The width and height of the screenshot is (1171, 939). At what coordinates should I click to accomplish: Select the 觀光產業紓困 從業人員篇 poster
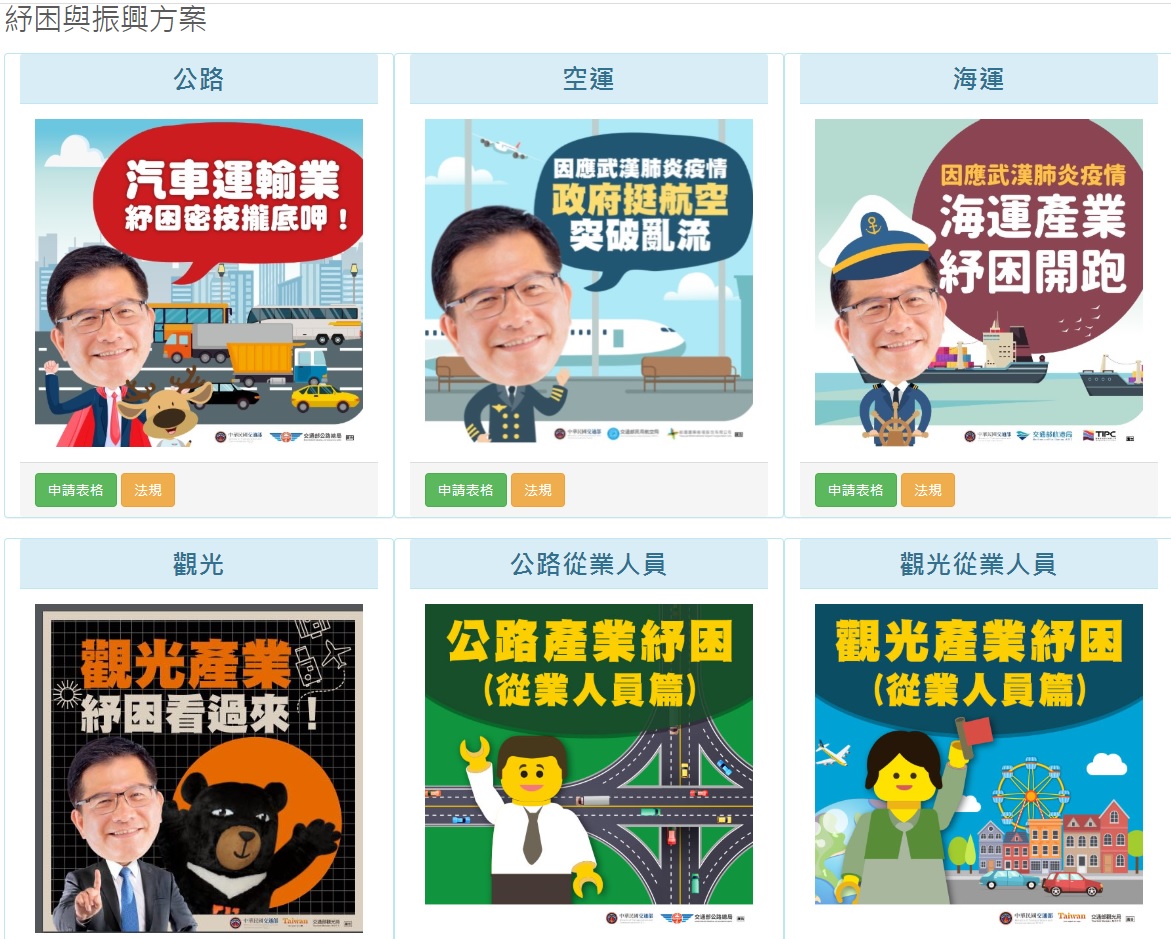[x=979, y=766]
